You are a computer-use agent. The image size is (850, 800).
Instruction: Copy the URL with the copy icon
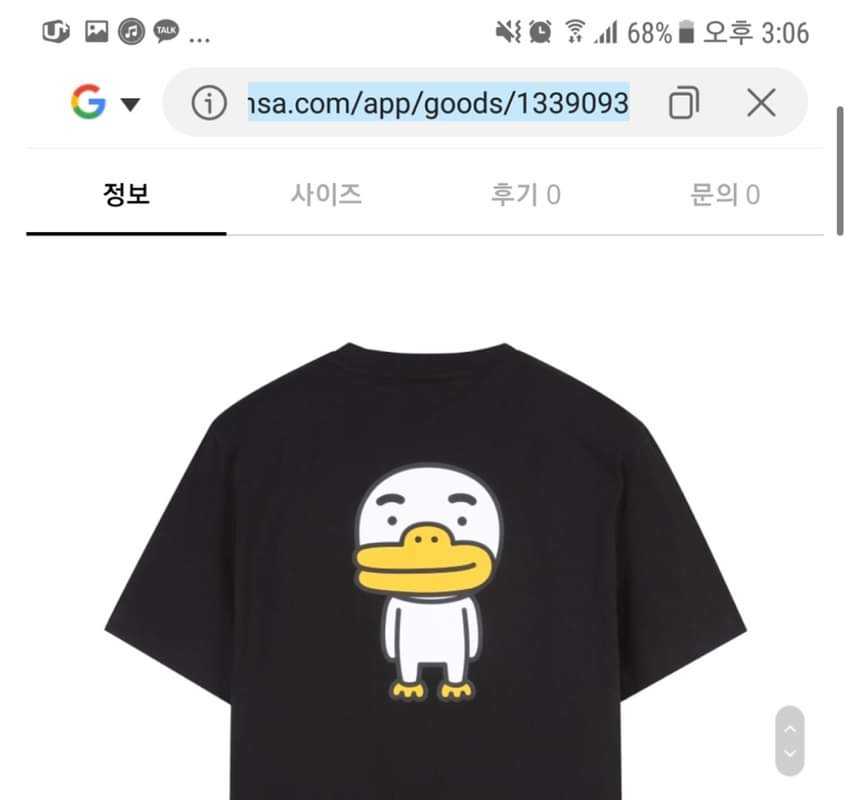(683, 103)
